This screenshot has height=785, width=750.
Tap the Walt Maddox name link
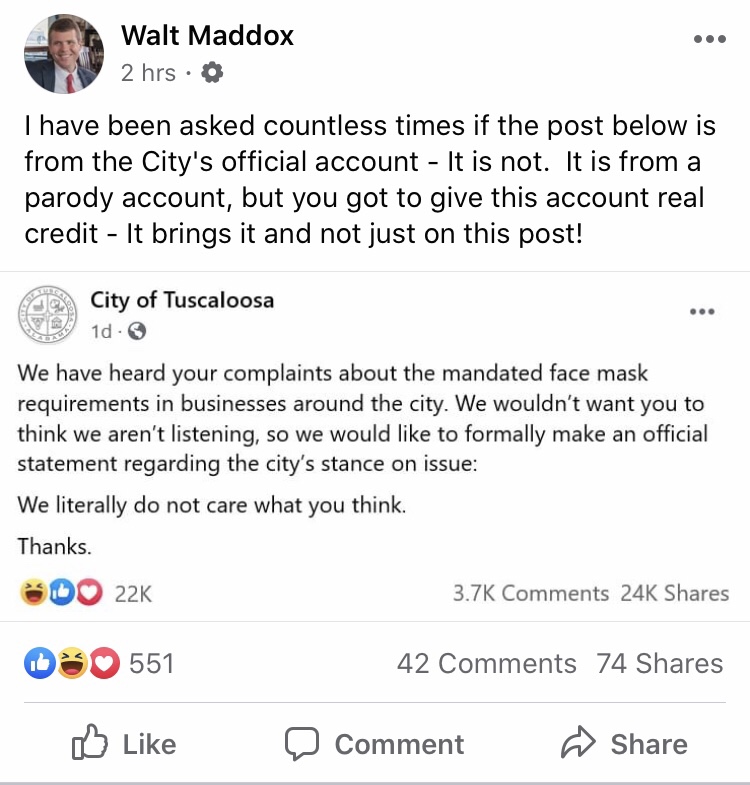click(207, 36)
